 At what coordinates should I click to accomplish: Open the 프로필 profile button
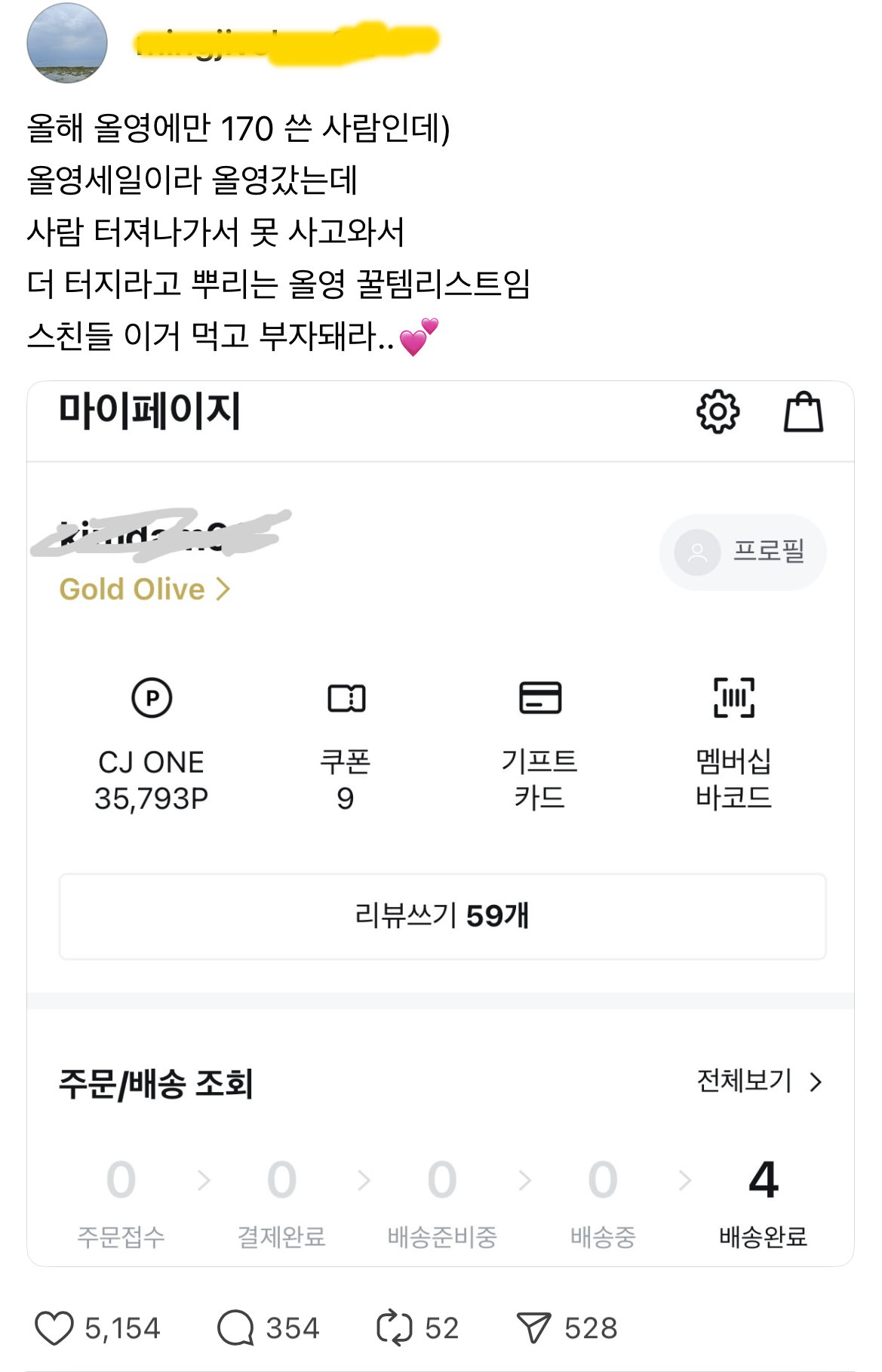click(x=742, y=552)
